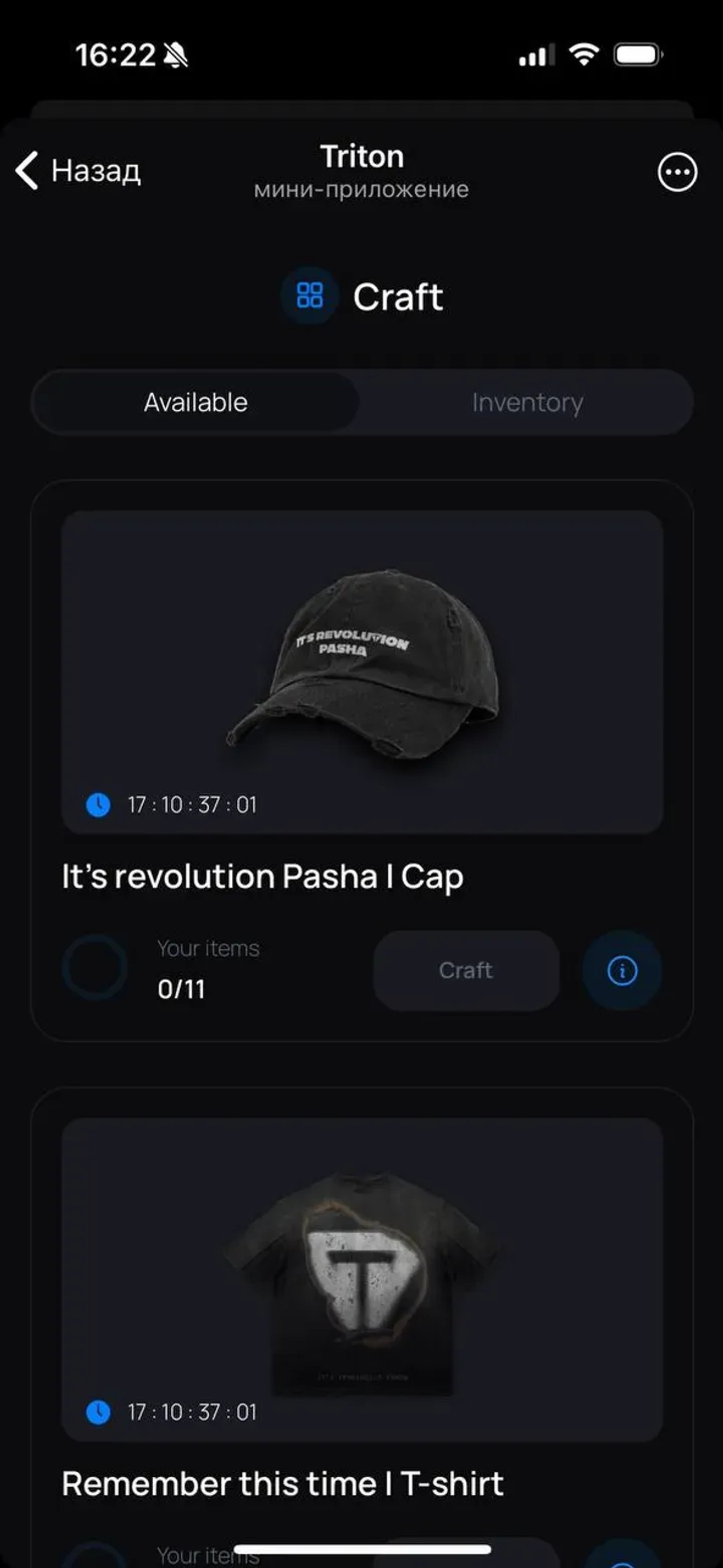This screenshot has height=1568, width=723.
Task: Open the mini-app overflow menu
Action: [x=677, y=172]
